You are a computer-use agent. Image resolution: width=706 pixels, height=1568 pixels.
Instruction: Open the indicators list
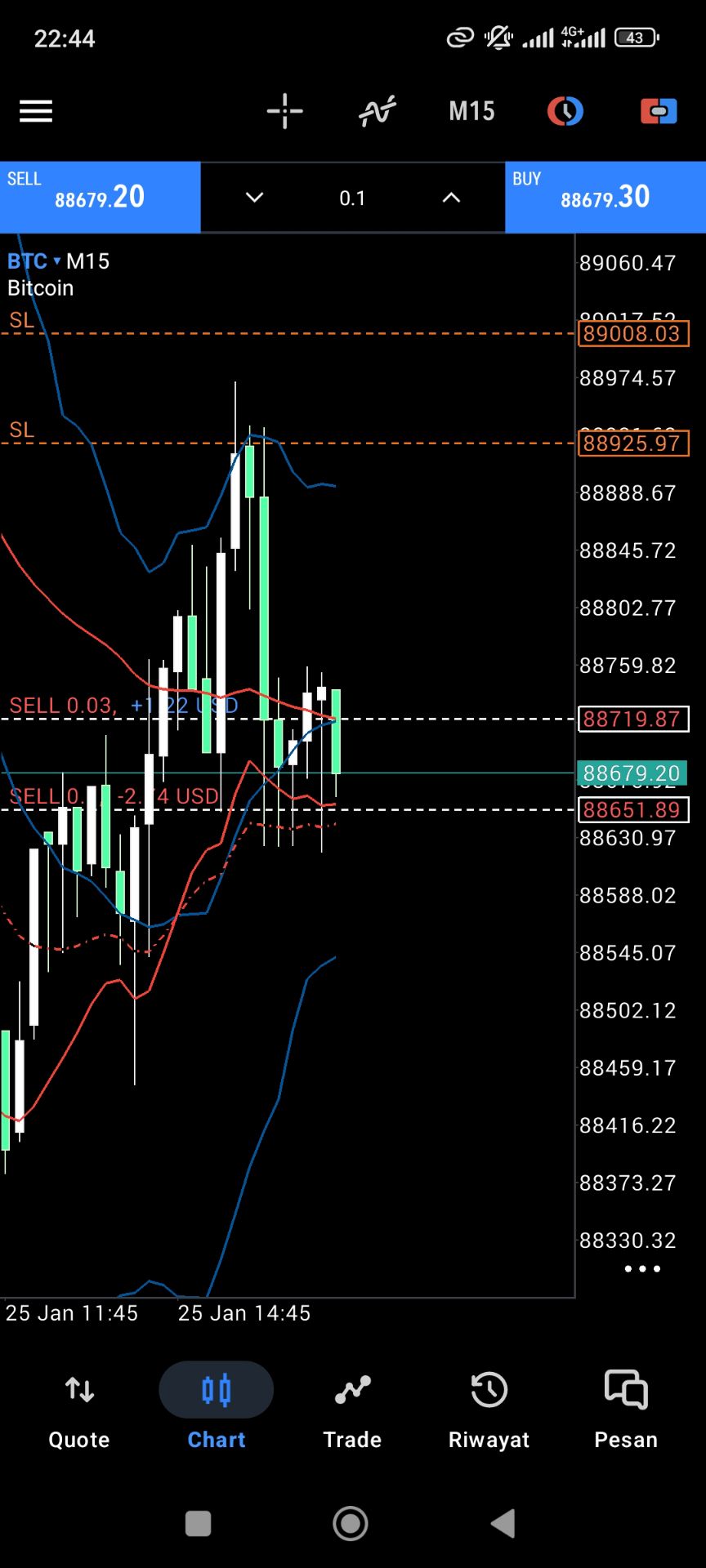pos(378,111)
